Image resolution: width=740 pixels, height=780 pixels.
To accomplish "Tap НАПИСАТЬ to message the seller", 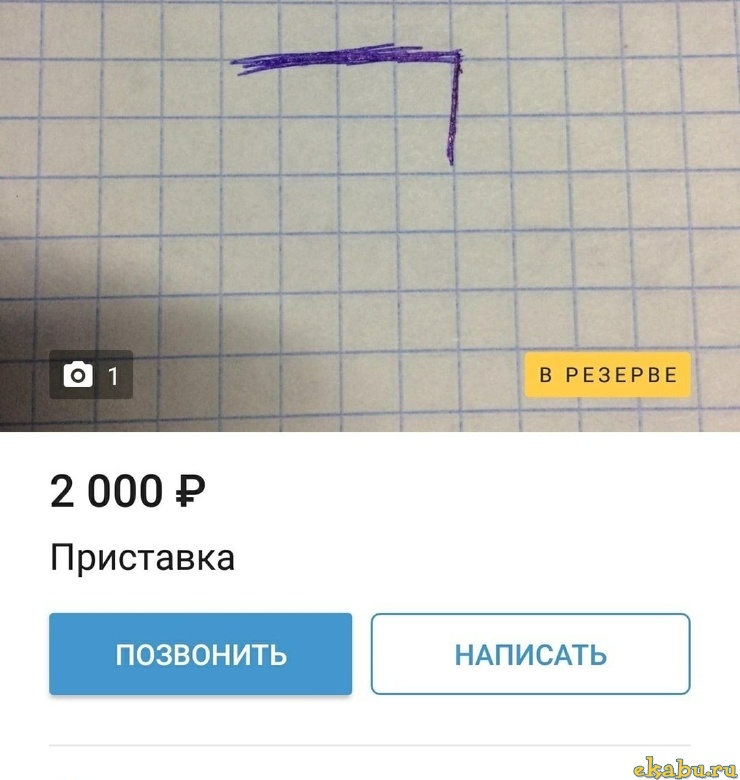I will tap(530, 654).
